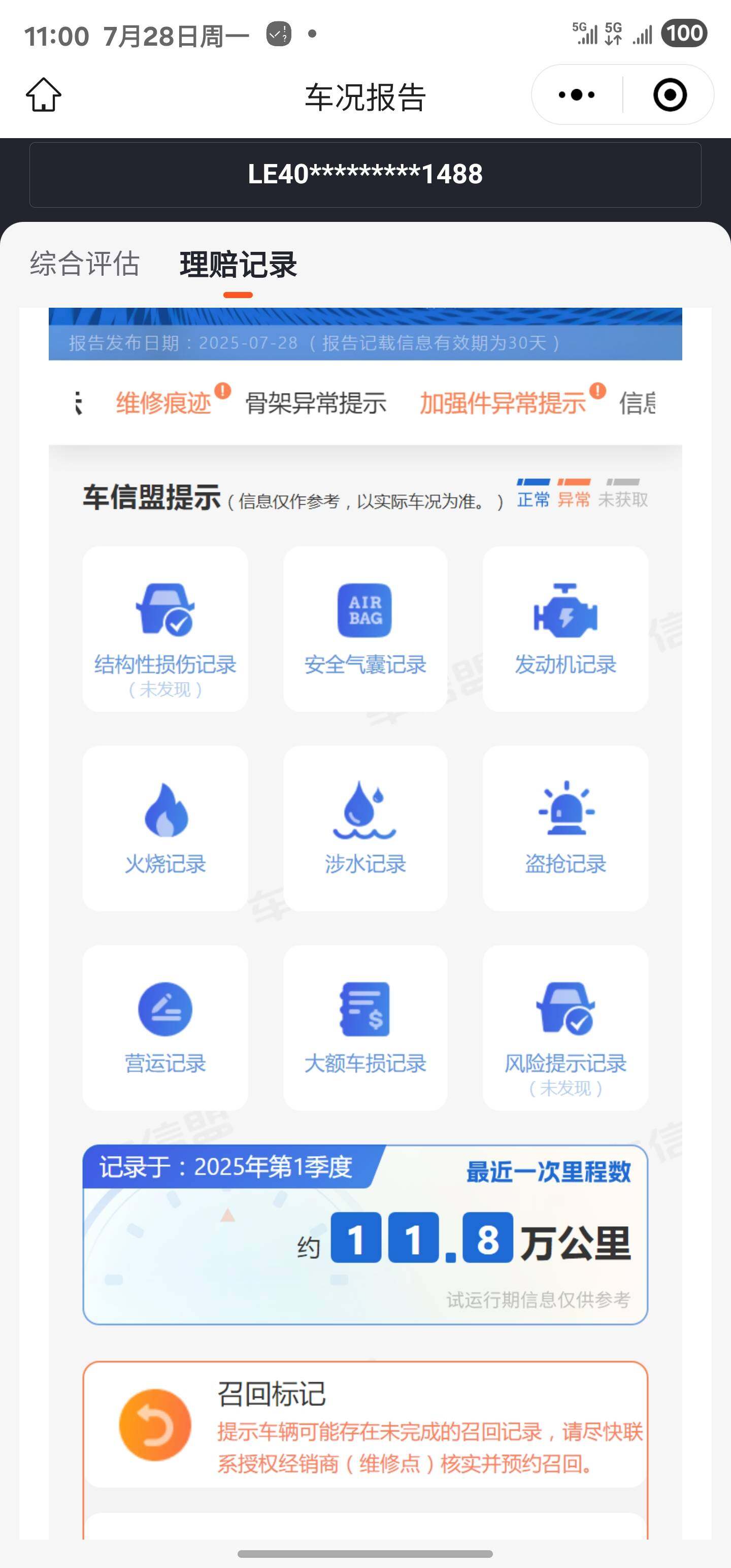Open the 火烧记录 card
Image resolution: width=731 pixels, height=1568 pixels.
pos(165,828)
